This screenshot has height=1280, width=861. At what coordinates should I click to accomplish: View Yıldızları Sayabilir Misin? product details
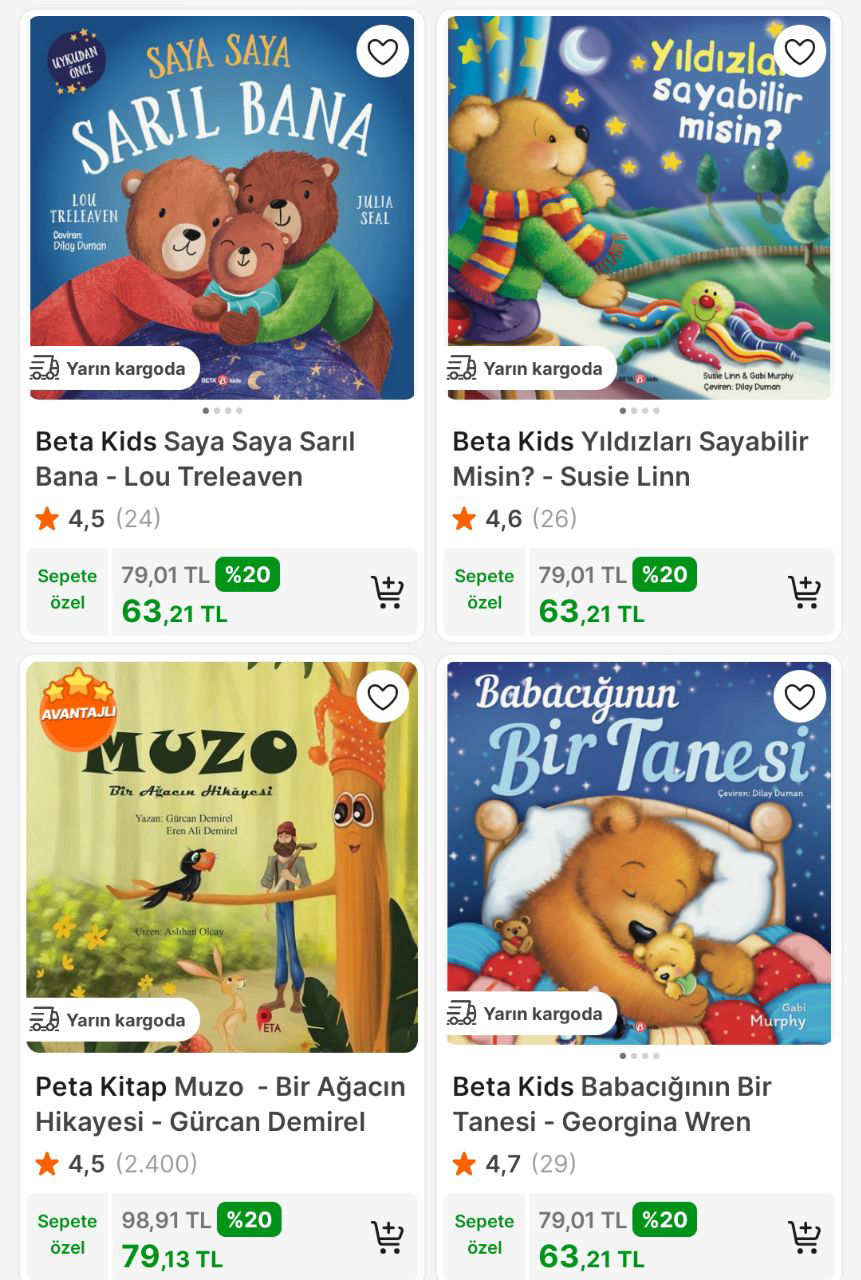click(x=630, y=459)
